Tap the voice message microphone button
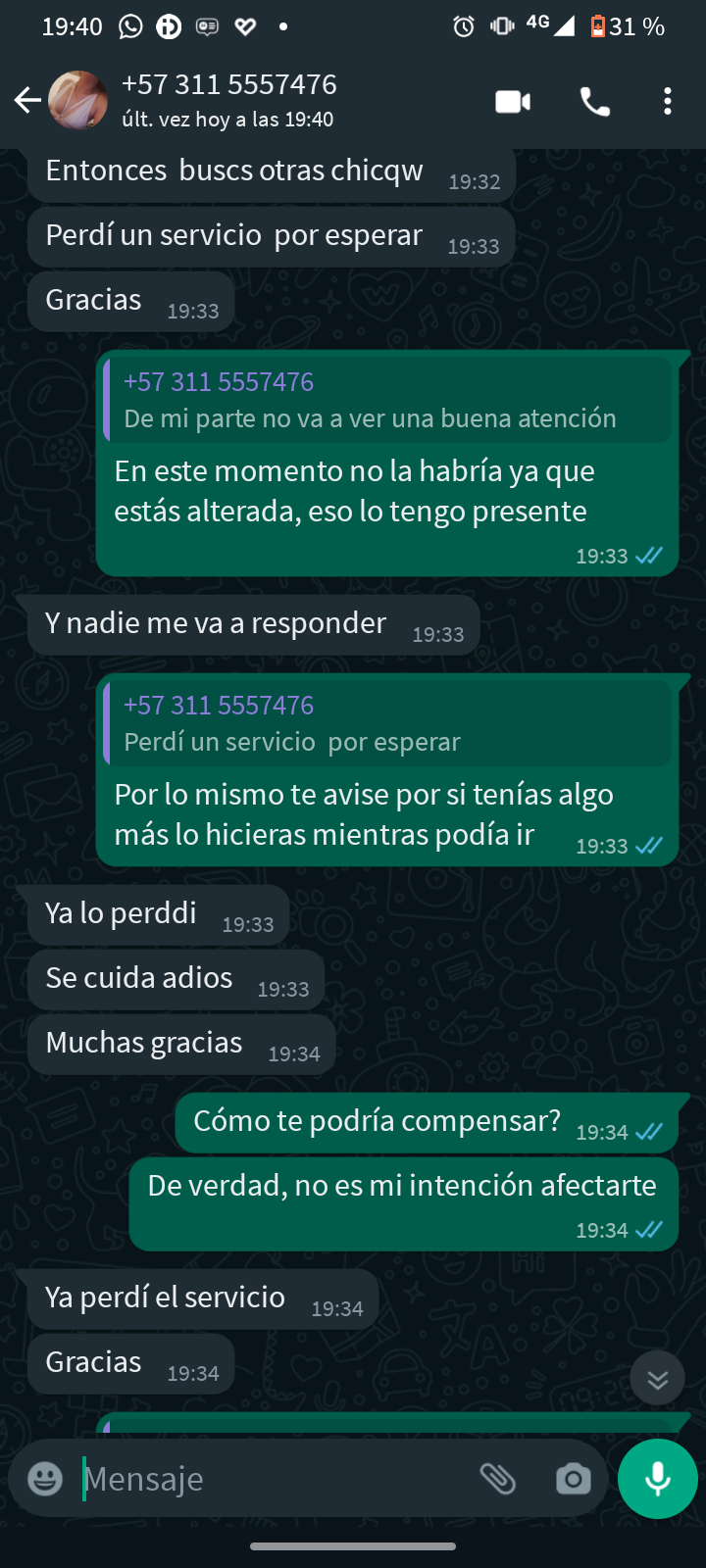Image resolution: width=706 pixels, height=1568 pixels. tap(657, 1478)
